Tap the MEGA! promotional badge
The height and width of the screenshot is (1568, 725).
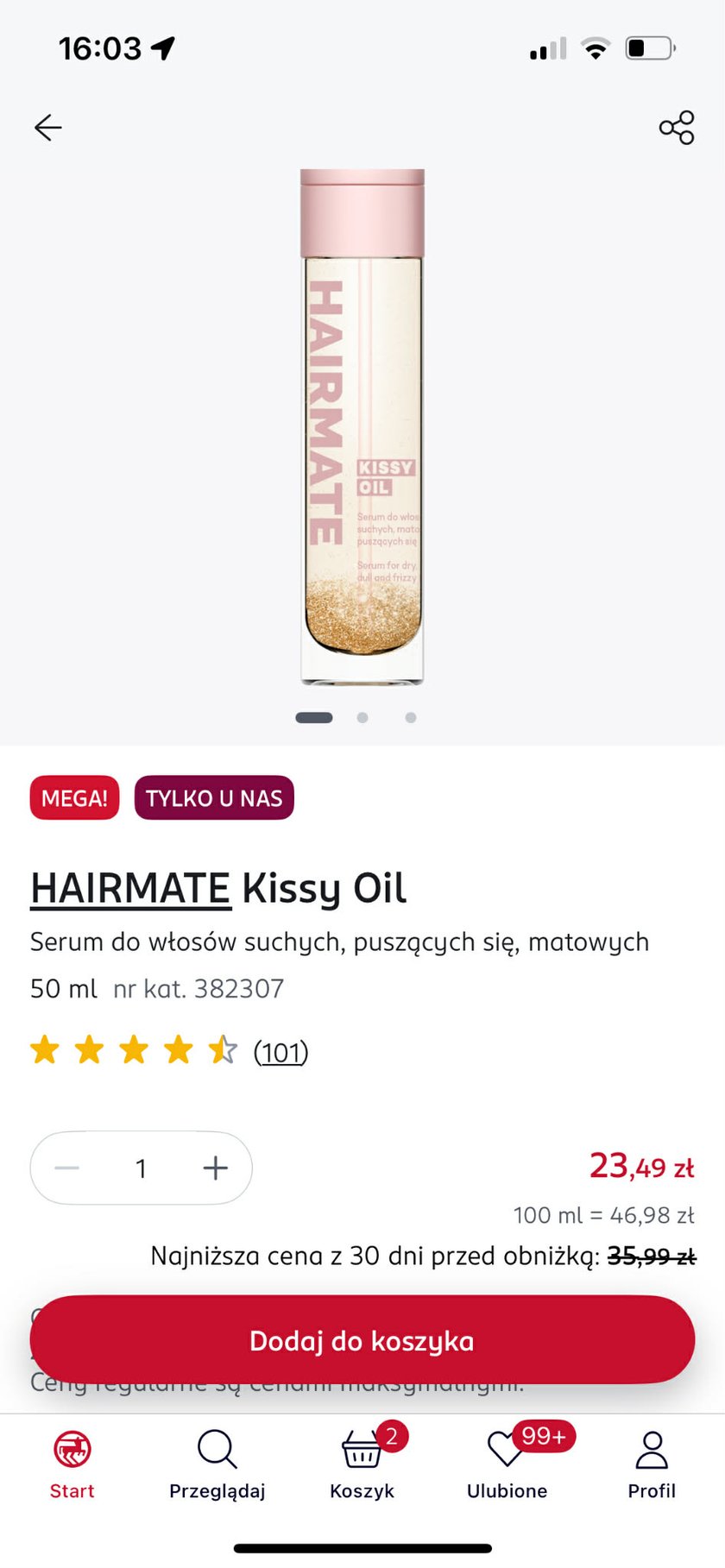click(73, 797)
